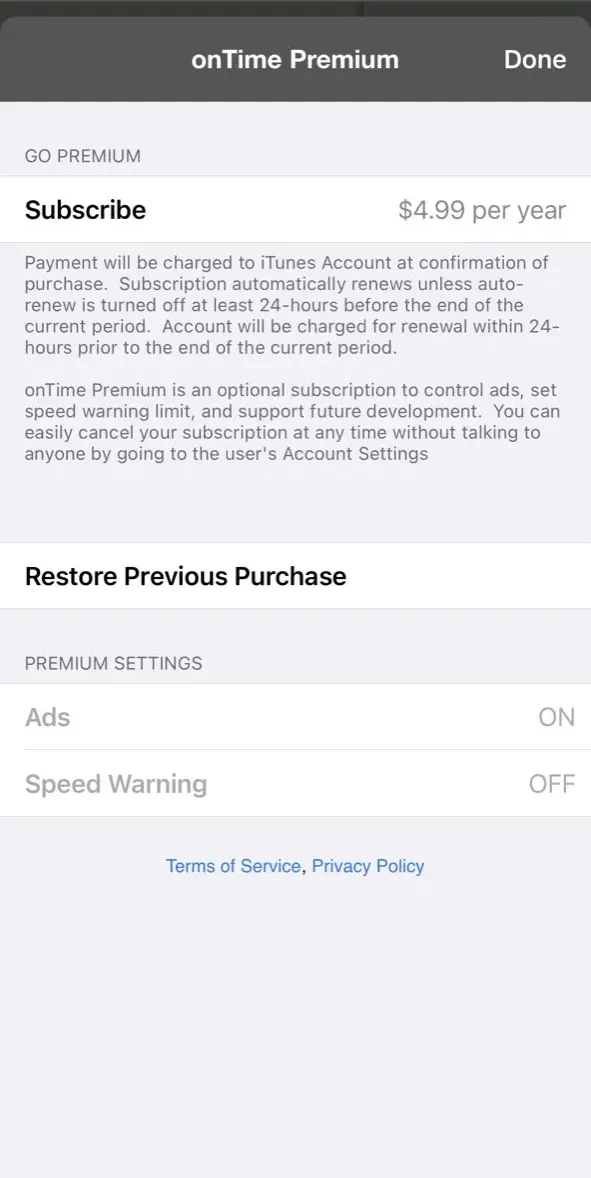Subscribe for $4.99 per year
The image size is (591, 1178).
295,210
